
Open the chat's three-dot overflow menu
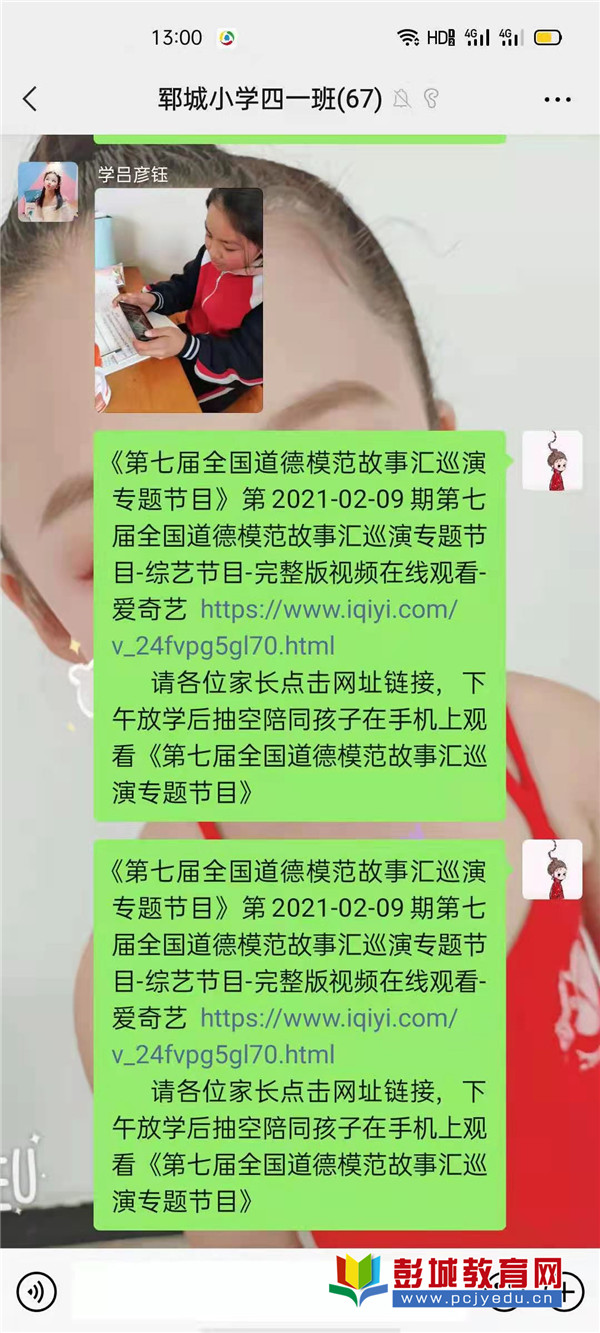pos(556,99)
